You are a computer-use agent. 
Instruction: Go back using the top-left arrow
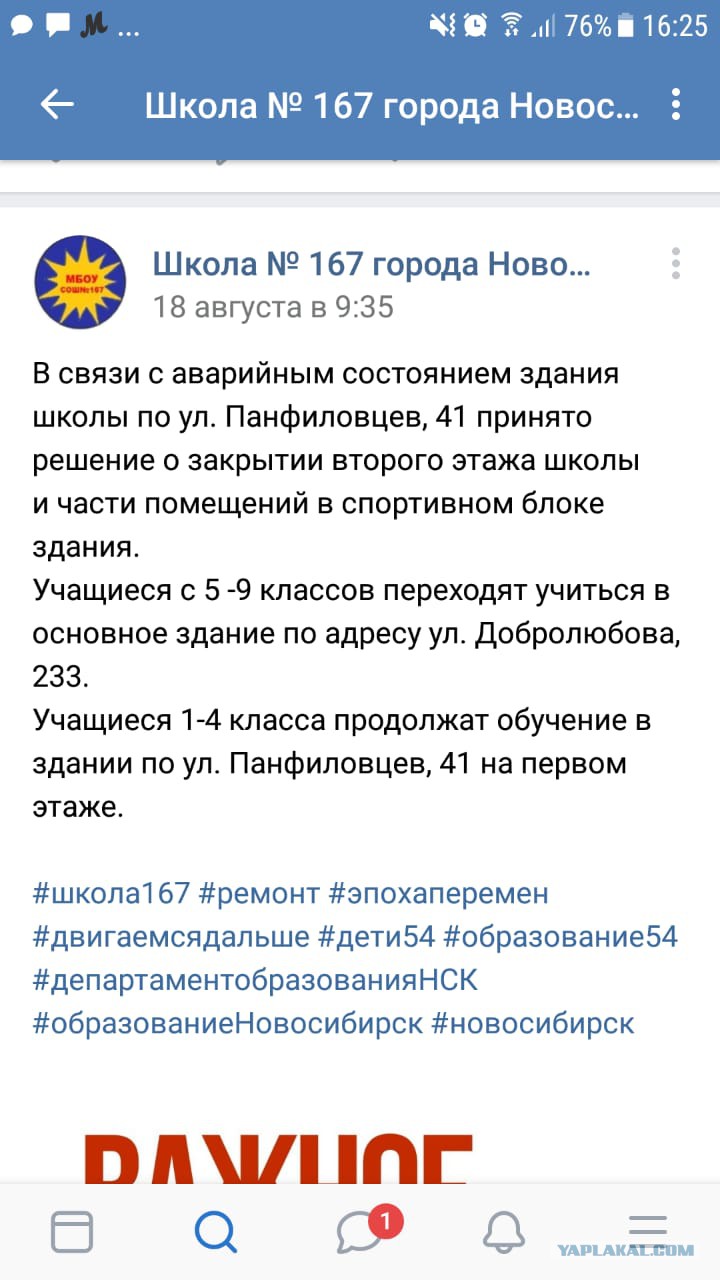pos(57,105)
